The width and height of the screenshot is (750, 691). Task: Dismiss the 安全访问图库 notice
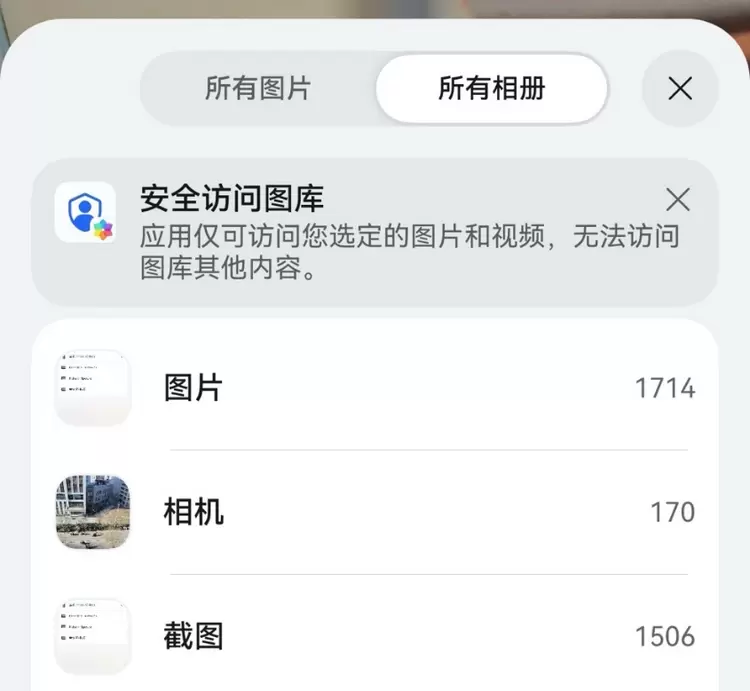point(678,200)
